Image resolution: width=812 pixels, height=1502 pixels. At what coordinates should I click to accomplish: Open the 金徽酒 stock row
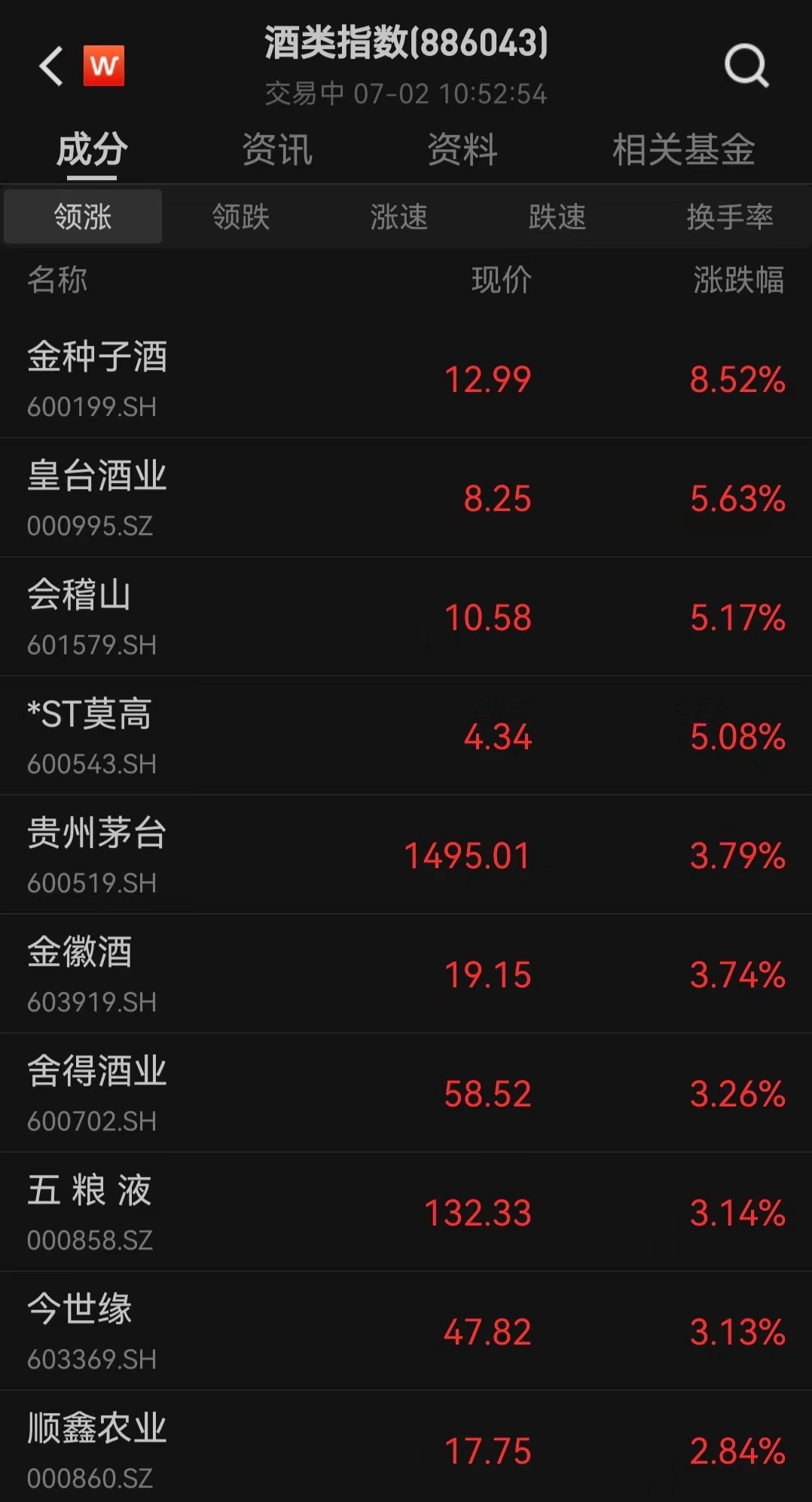[406, 974]
